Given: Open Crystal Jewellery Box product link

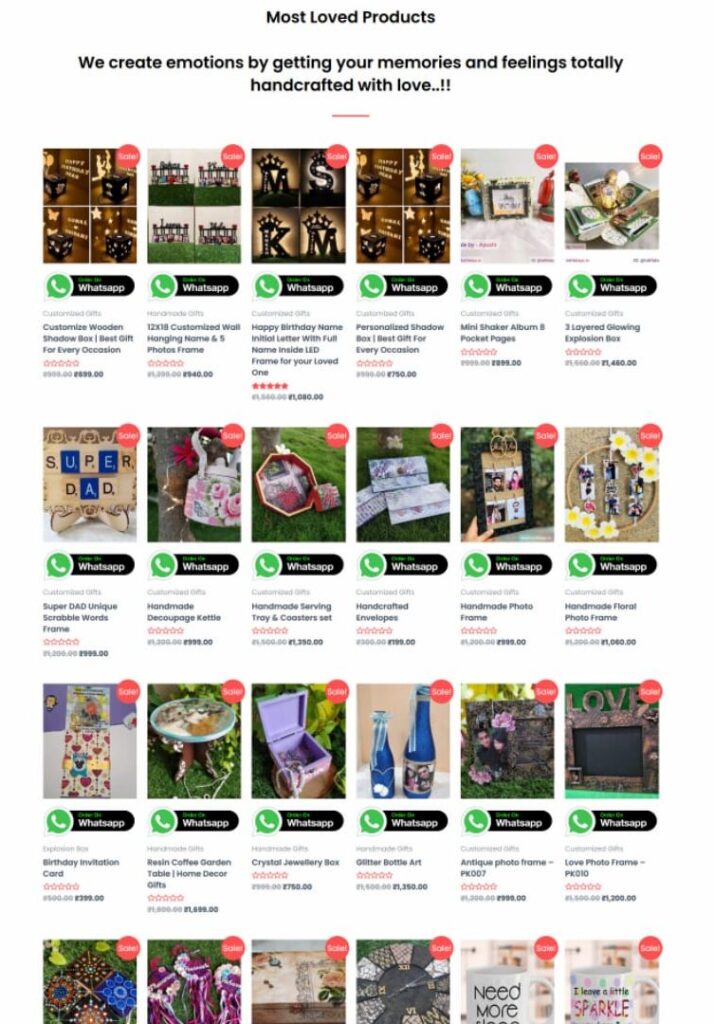Looking at the screenshot, I should coord(295,862).
